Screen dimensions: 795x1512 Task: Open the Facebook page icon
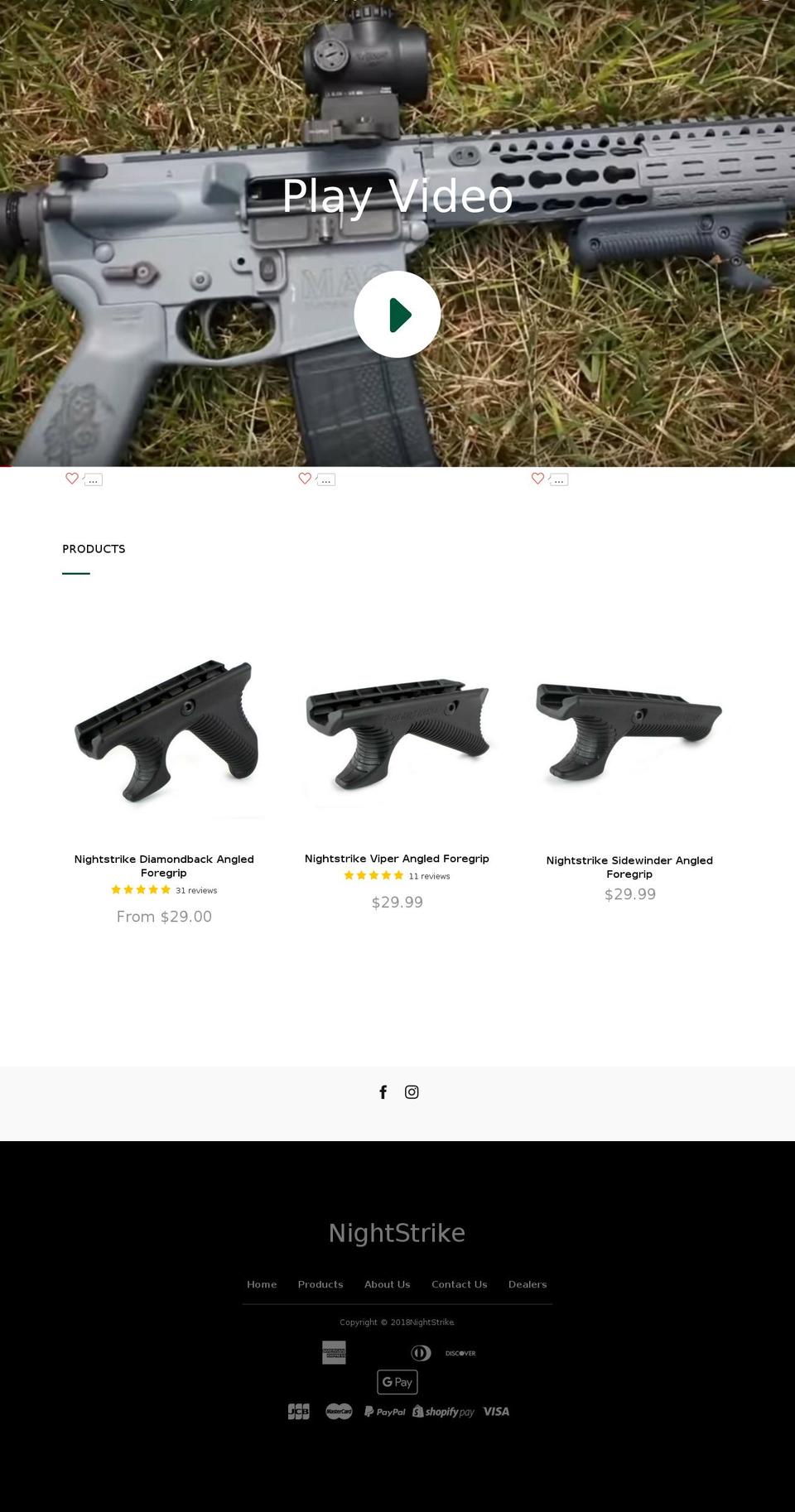[383, 1092]
